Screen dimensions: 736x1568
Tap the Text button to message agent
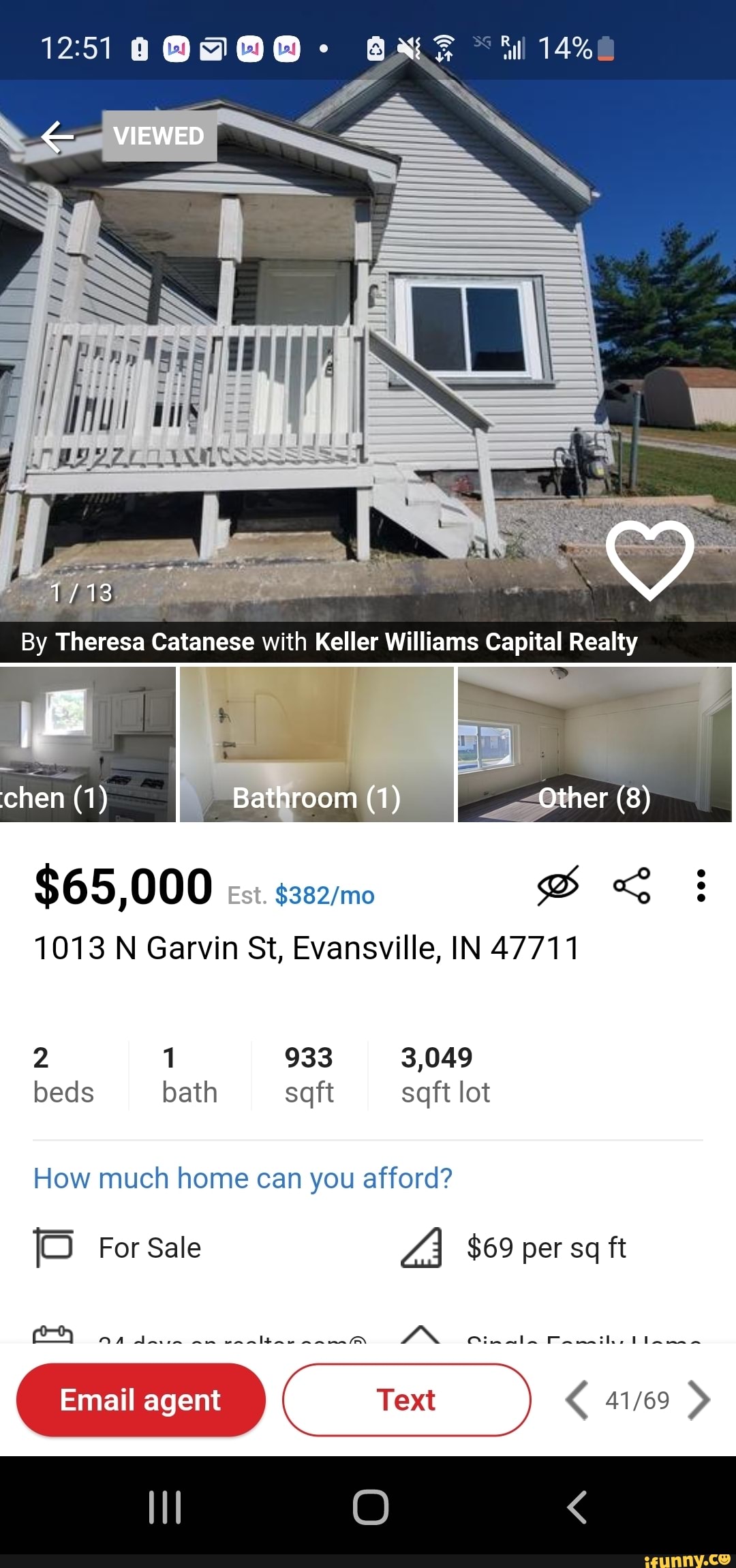(x=406, y=1400)
